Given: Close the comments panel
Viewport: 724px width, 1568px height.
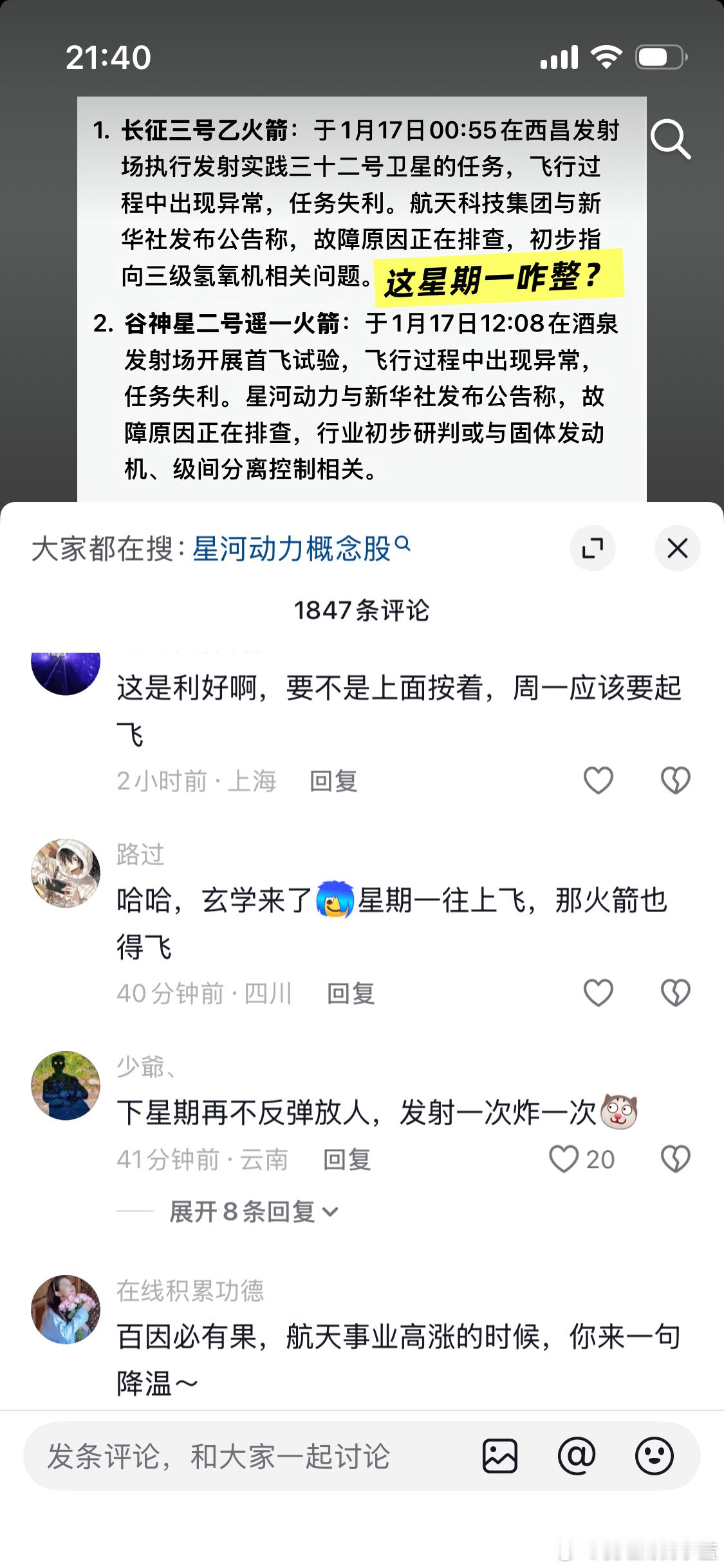Looking at the screenshot, I should 677,548.
